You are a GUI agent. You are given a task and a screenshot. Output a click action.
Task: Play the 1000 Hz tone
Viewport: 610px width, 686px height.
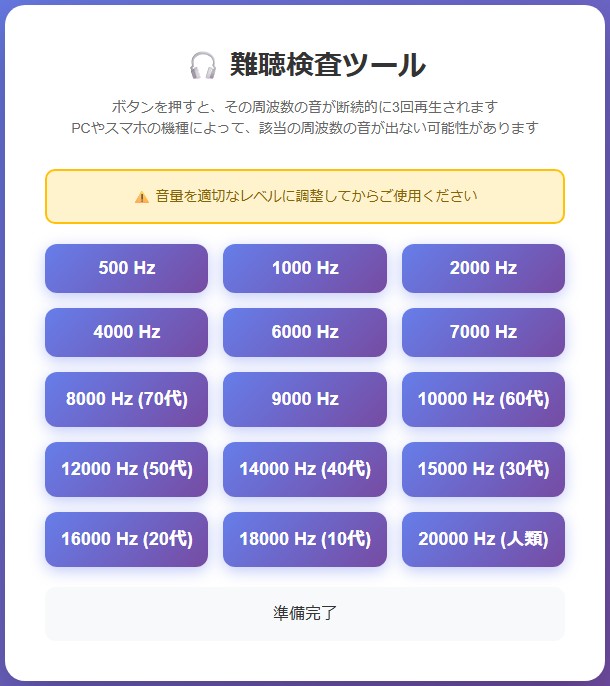click(305, 268)
